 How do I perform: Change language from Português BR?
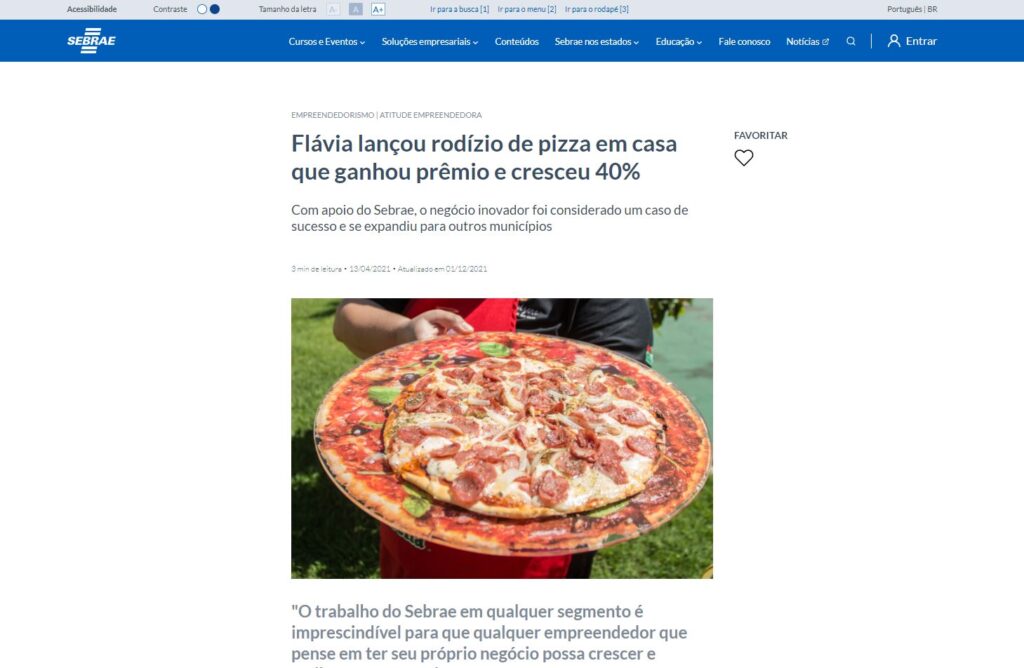(x=912, y=9)
